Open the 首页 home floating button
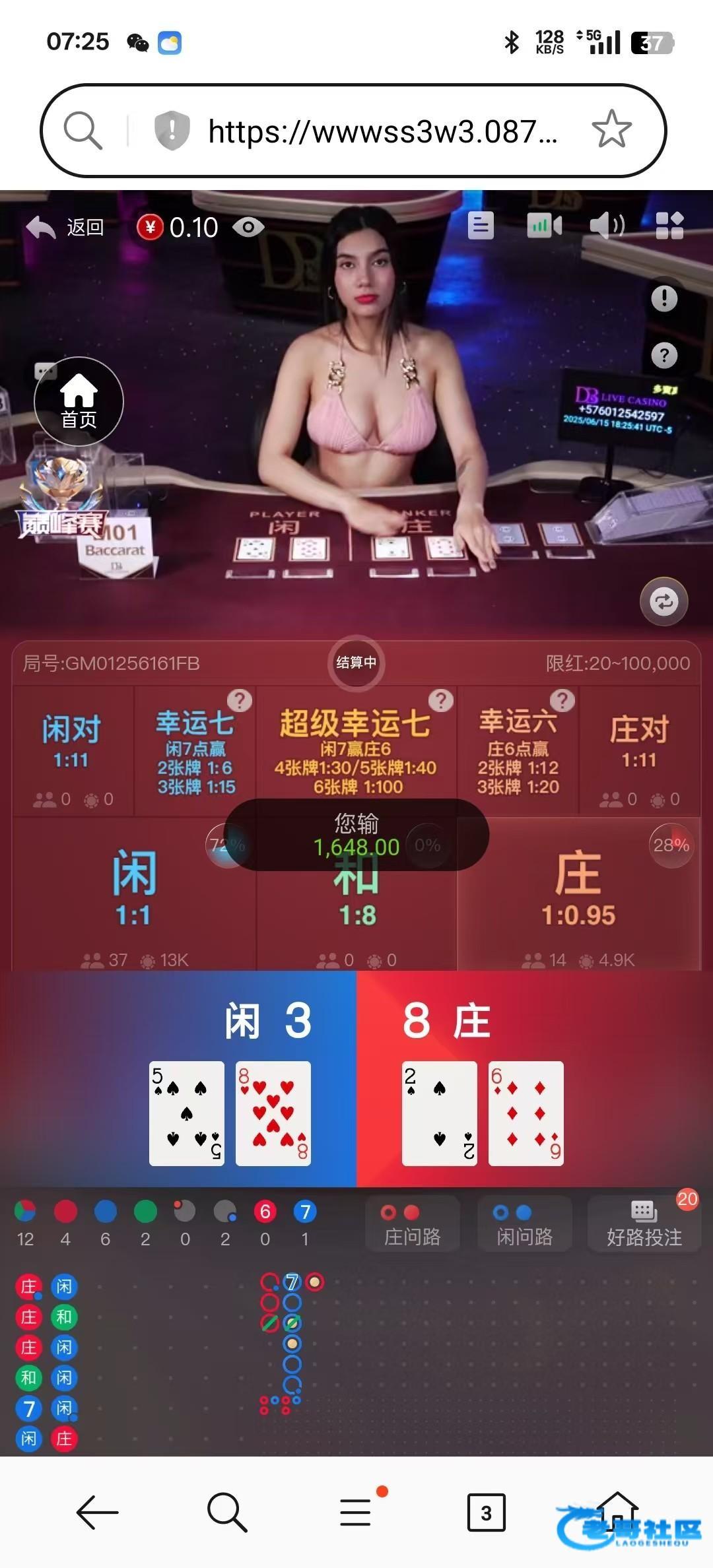This screenshot has height=1568, width=713. tap(79, 401)
